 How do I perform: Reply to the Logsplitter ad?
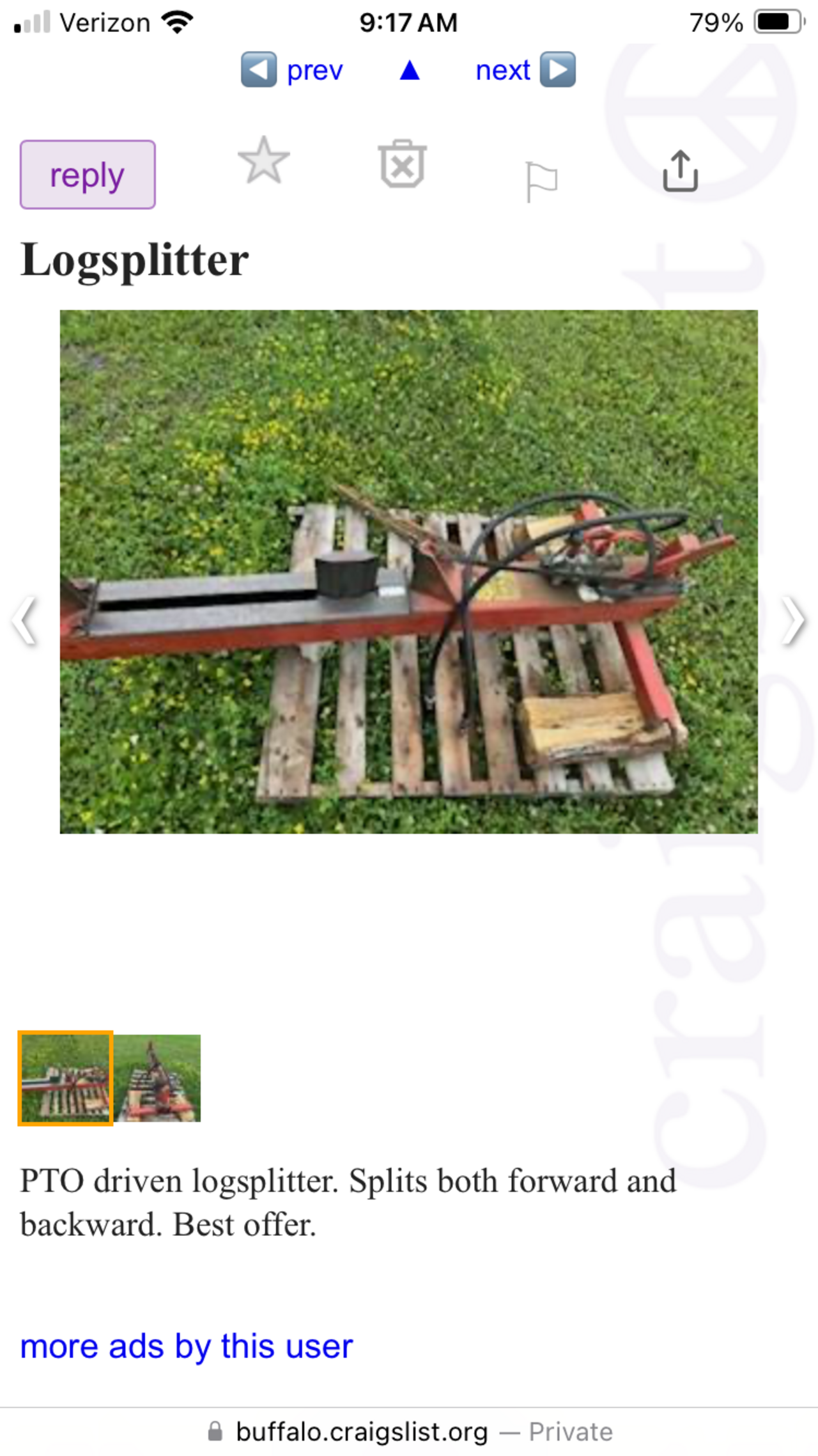point(88,175)
